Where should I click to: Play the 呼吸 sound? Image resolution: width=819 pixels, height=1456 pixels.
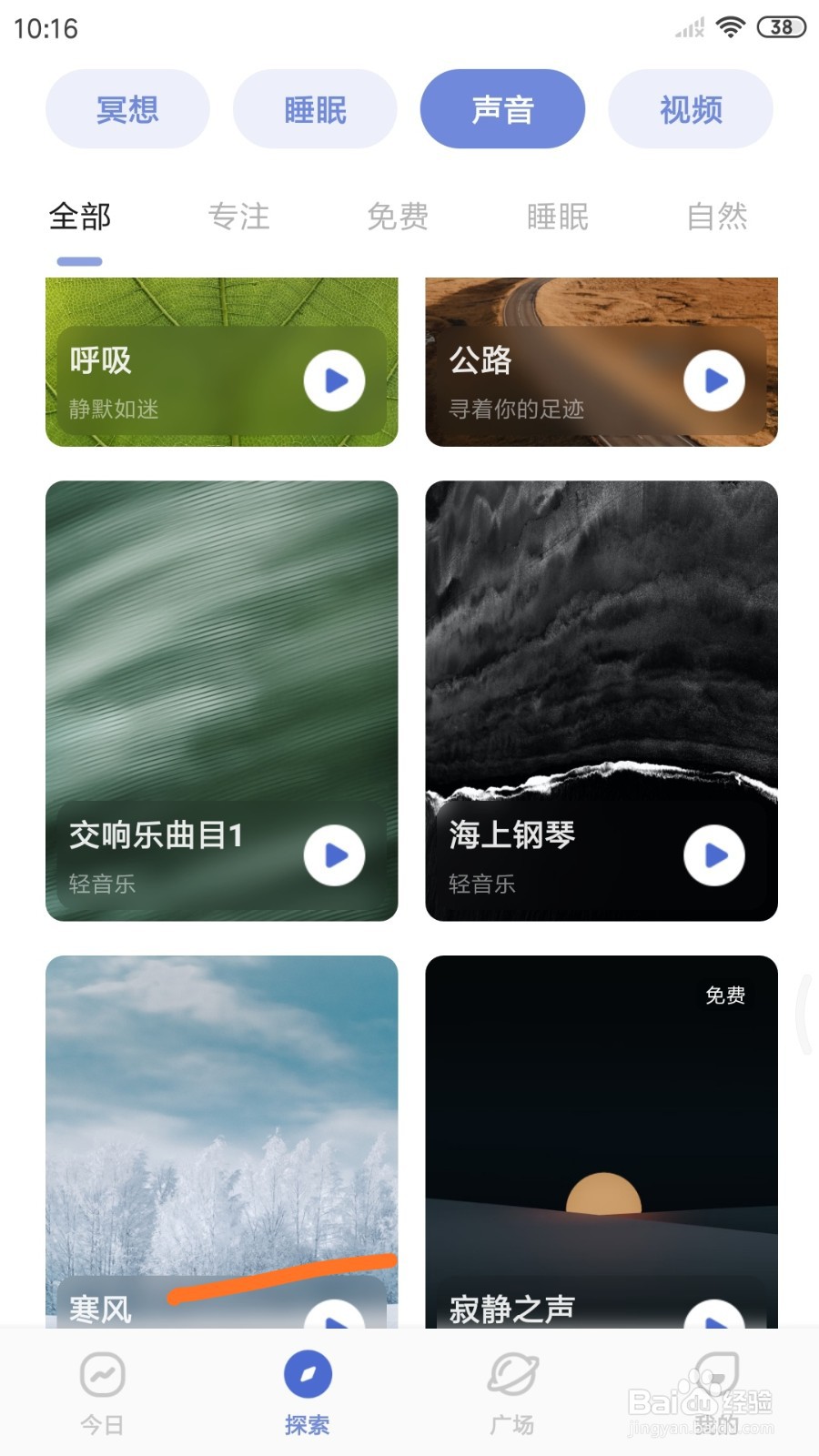tap(335, 381)
